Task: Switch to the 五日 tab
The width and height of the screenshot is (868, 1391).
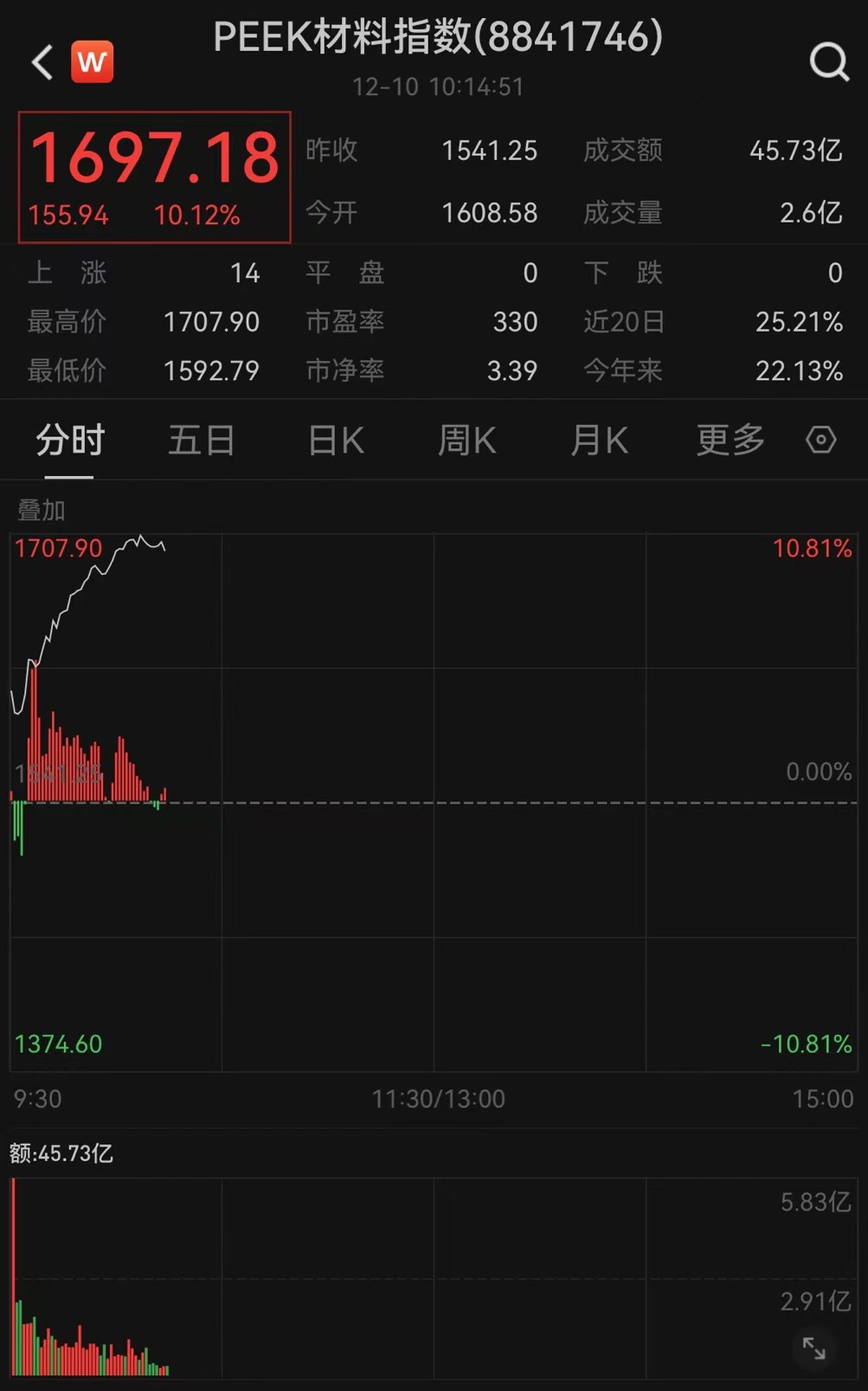Action: tap(201, 441)
